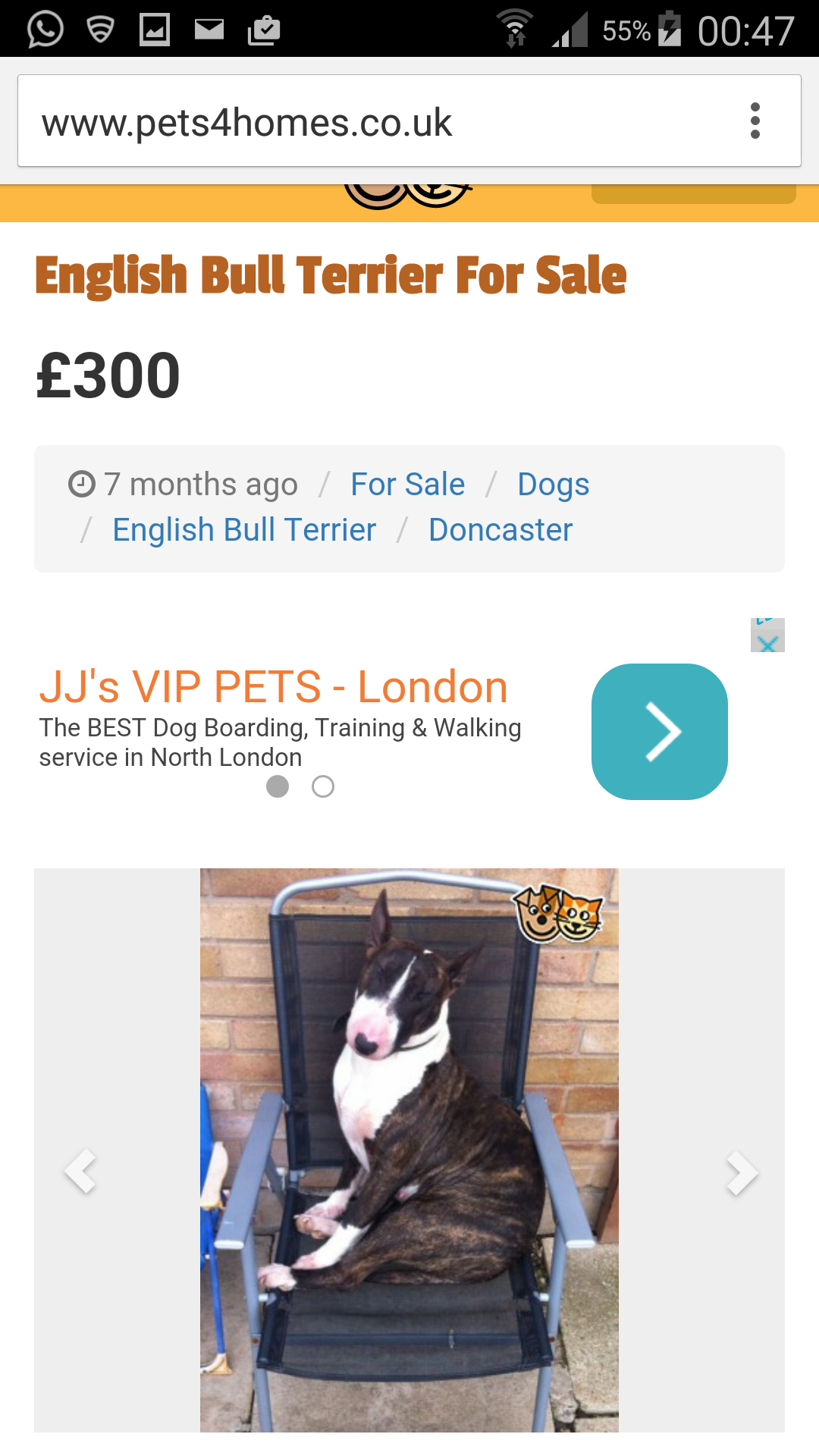Image resolution: width=819 pixels, height=1456 pixels.
Task: Show the previous dog photo
Action: pos(80,1172)
